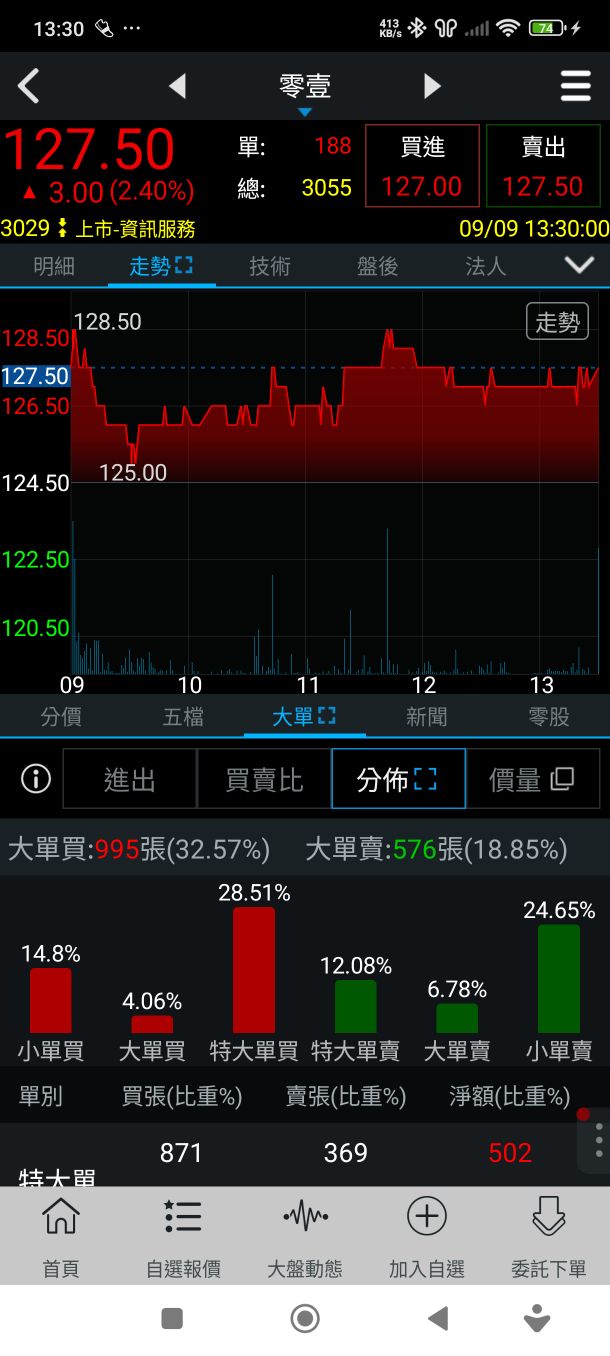Go back using the top-left arrow
The width and height of the screenshot is (610, 1356).
click(29, 87)
